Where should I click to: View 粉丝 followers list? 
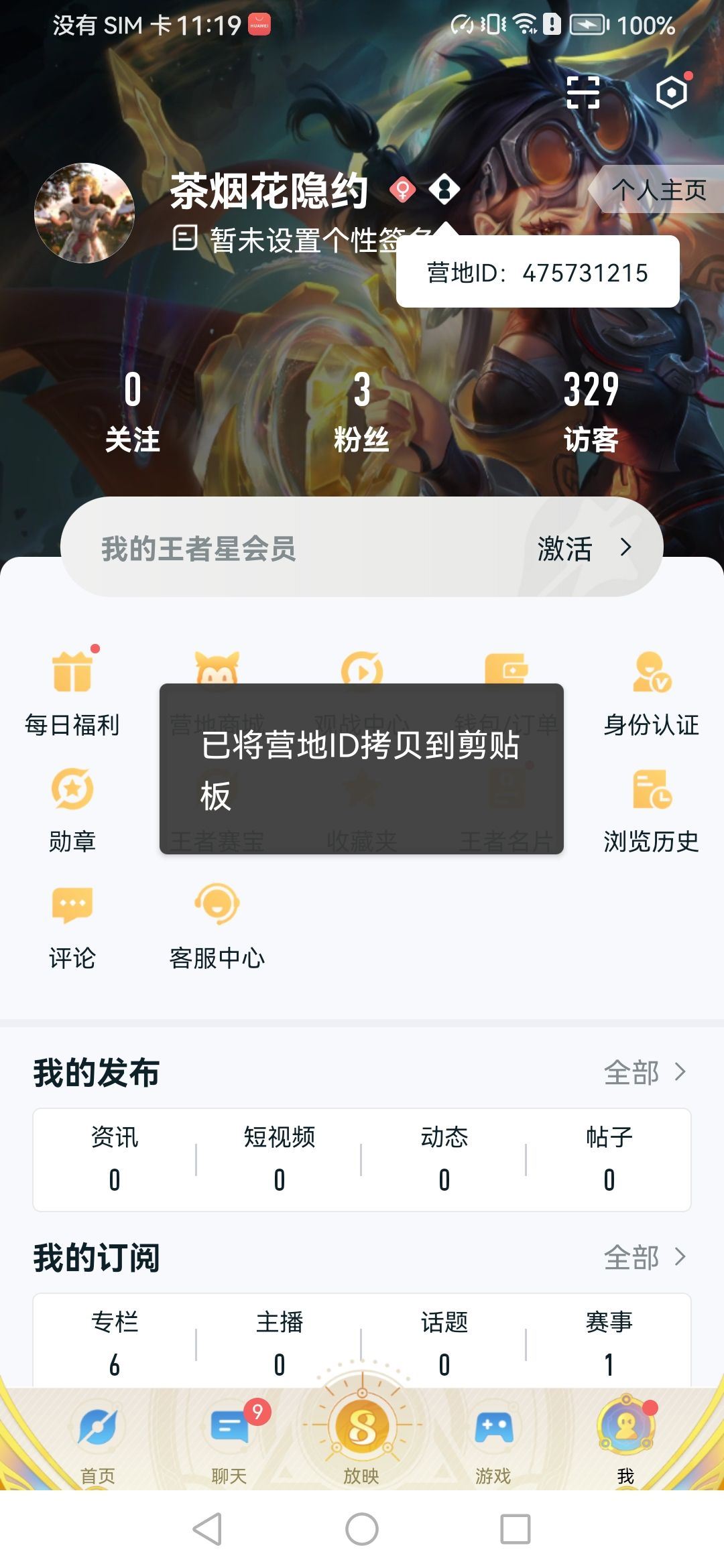[362, 410]
